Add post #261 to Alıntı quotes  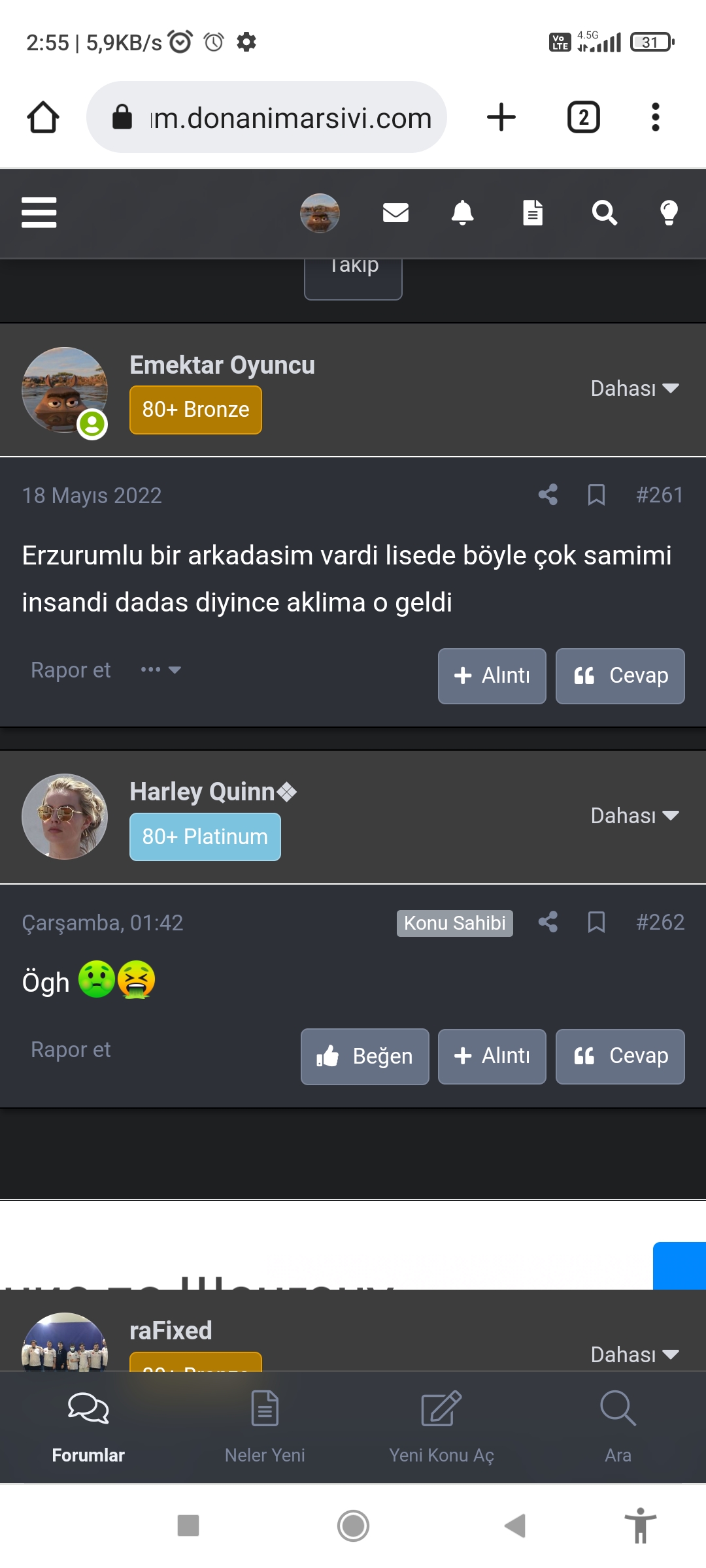point(492,676)
